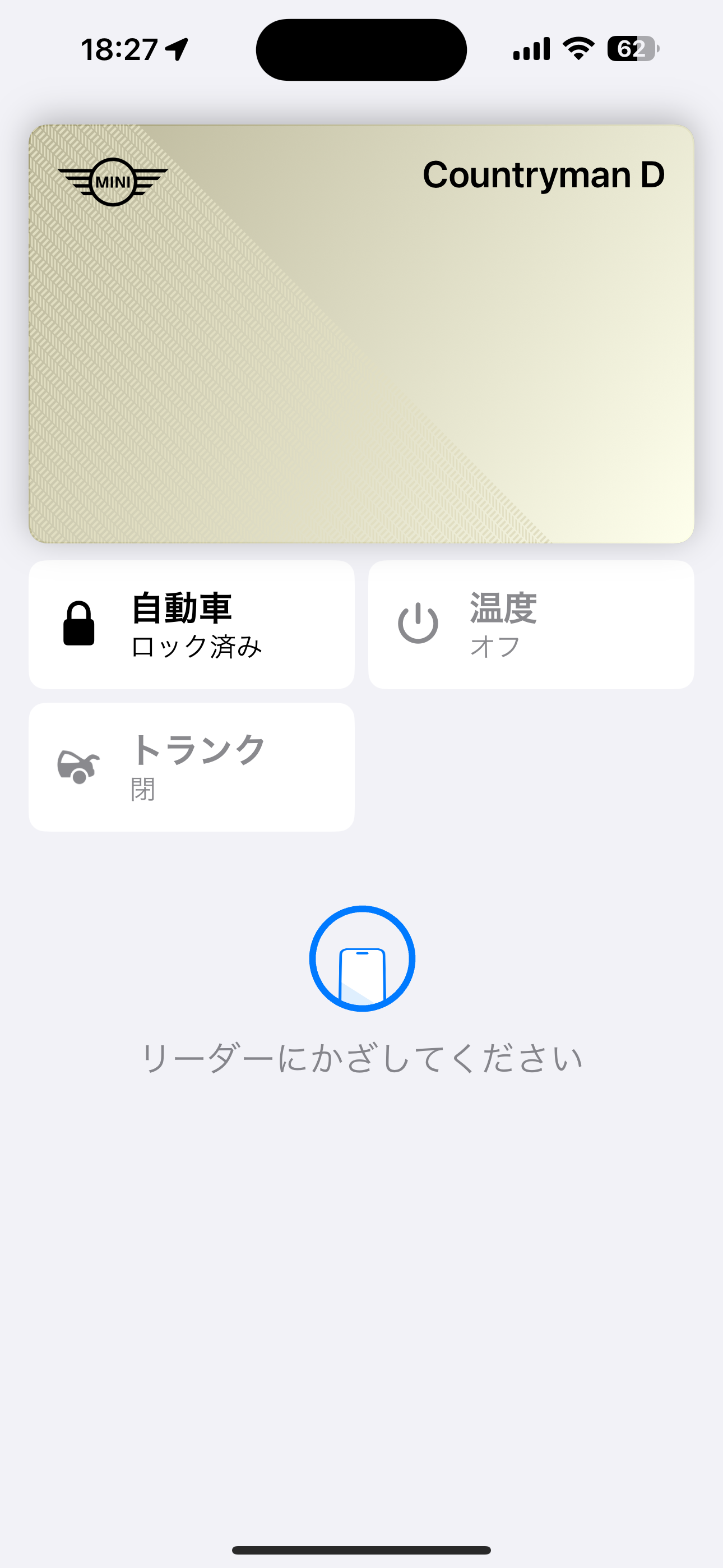Tap the padlock icon on the 自動車 tile
Viewport: 723px width, 1568px height.
(x=78, y=625)
